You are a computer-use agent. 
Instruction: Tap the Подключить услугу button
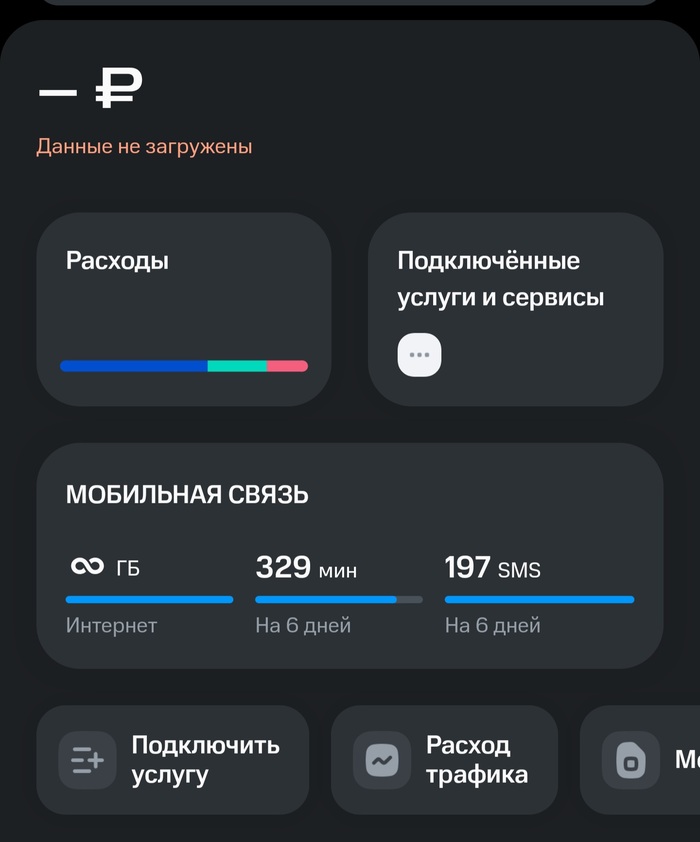click(173, 760)
